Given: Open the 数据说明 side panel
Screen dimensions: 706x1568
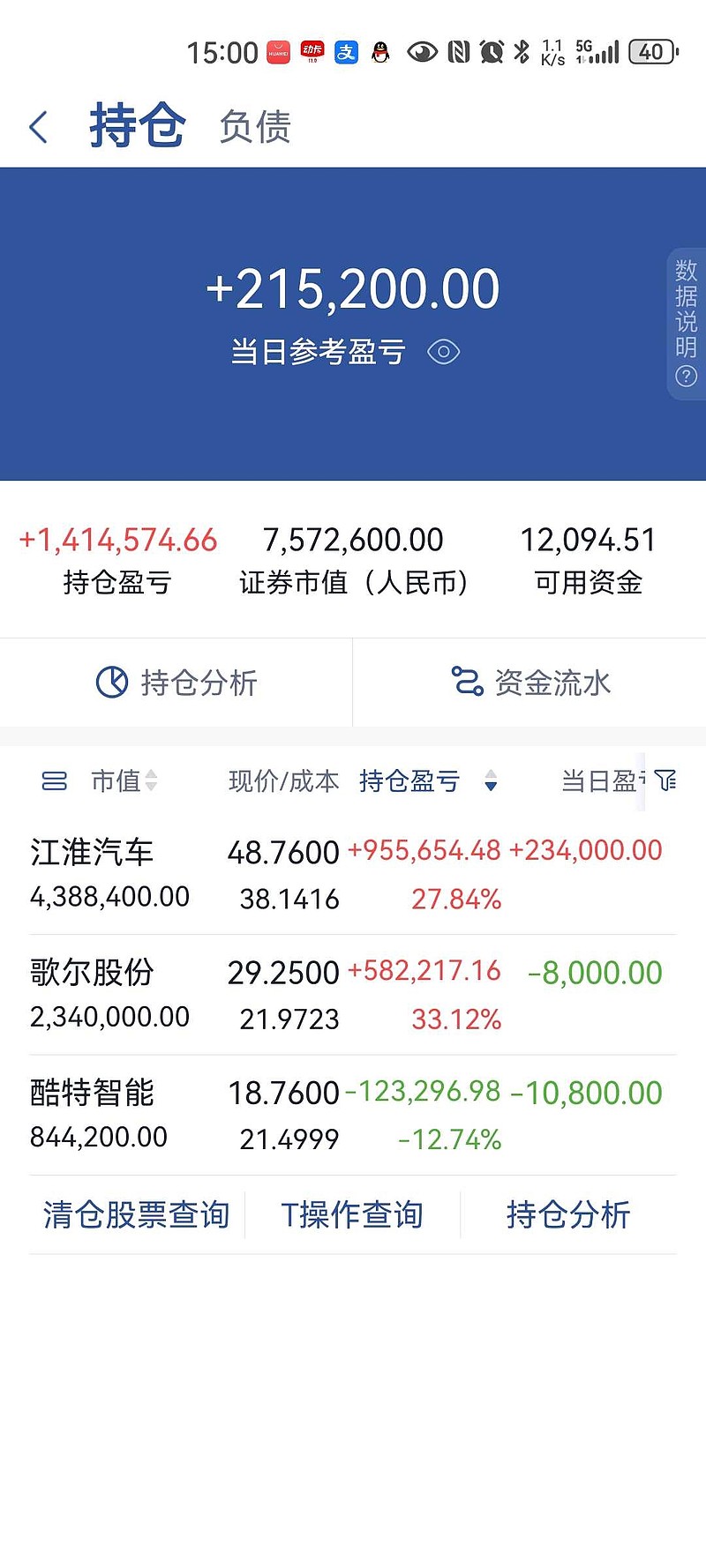Looking at the screenshot, I should [x=685, y=317].
